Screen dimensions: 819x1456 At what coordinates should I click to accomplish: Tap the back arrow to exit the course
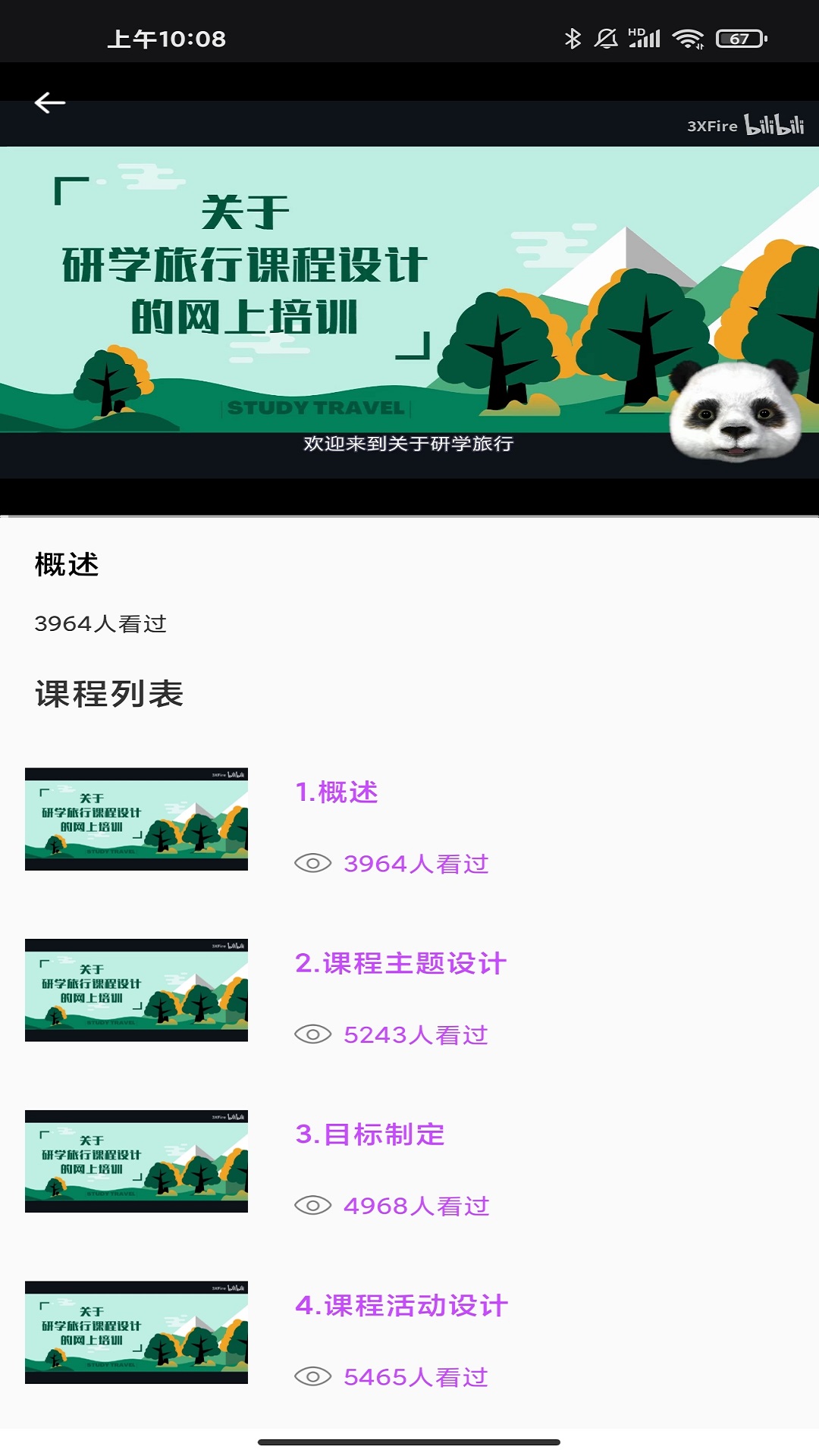49,102
